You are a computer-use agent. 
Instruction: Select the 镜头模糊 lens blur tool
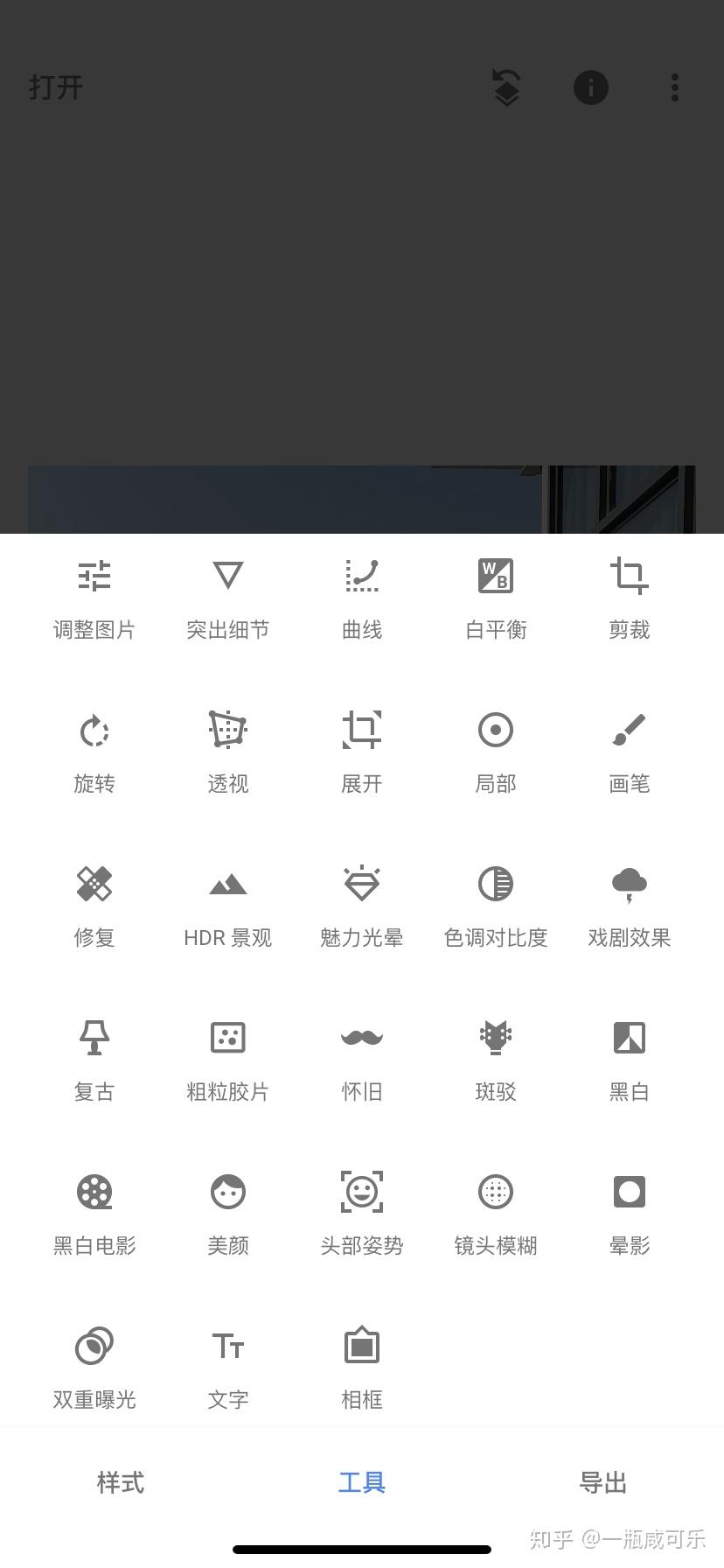click(x=496, y=1212)
